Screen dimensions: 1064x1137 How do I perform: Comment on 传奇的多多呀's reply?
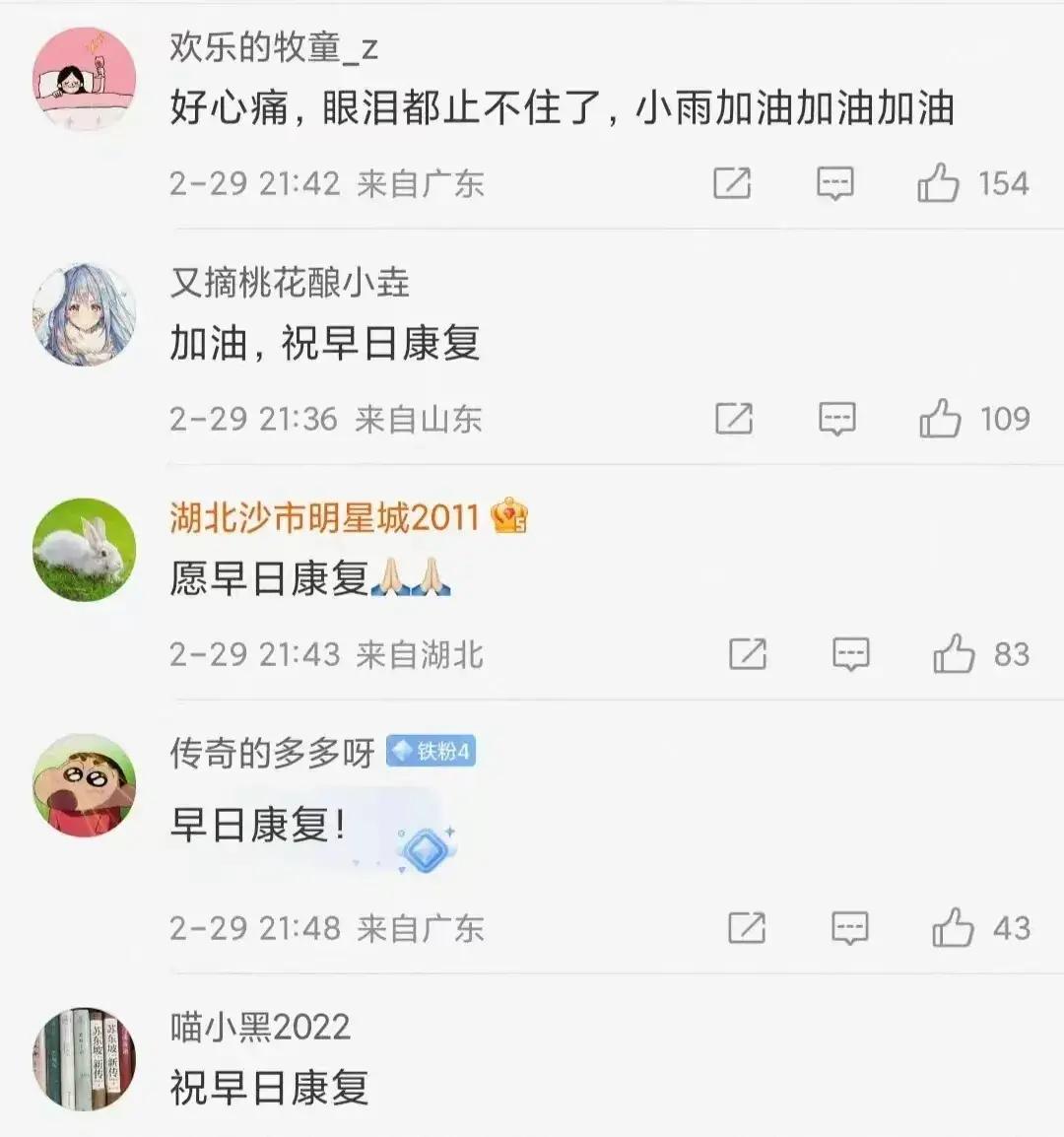849,928
